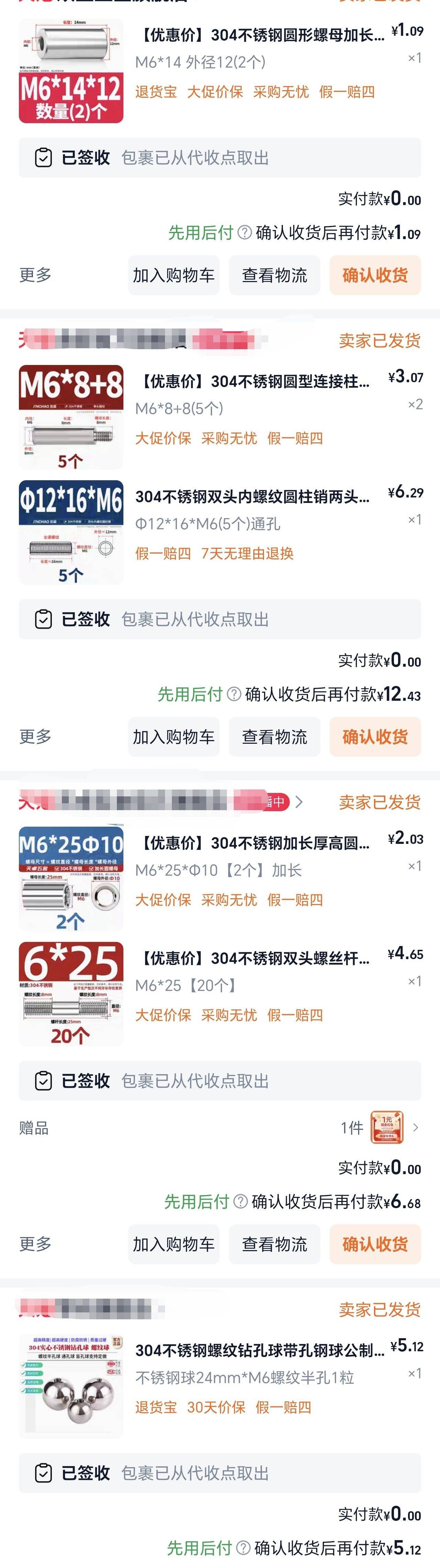440x1568 pixels.
Task: Confirm receipt for the ¥6.68 order
Action: coord(375,1244)
